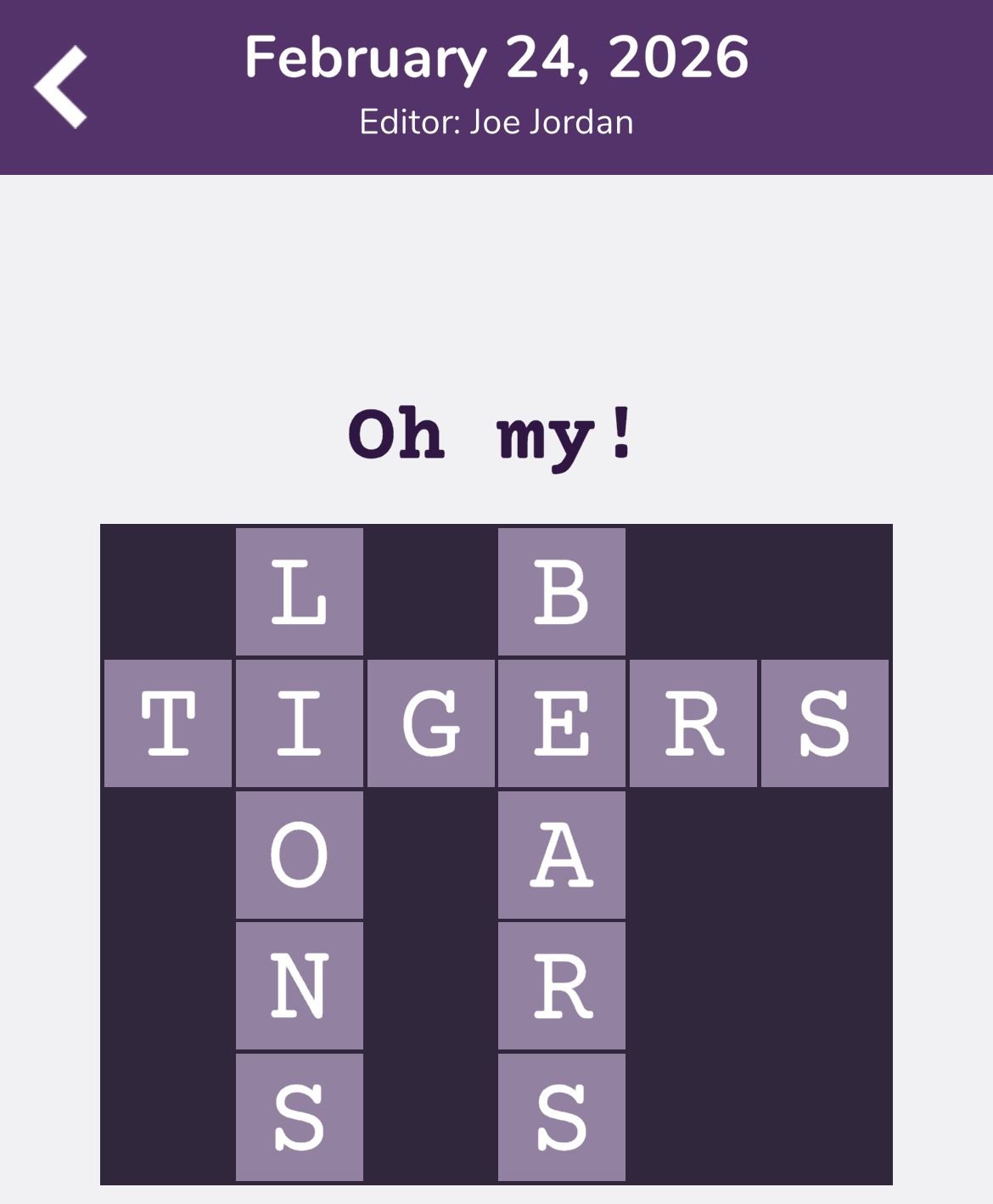Viewport: 993px width, 1204px height.
Task: Tap the date February 24, 2026
Action: [496, 59]
